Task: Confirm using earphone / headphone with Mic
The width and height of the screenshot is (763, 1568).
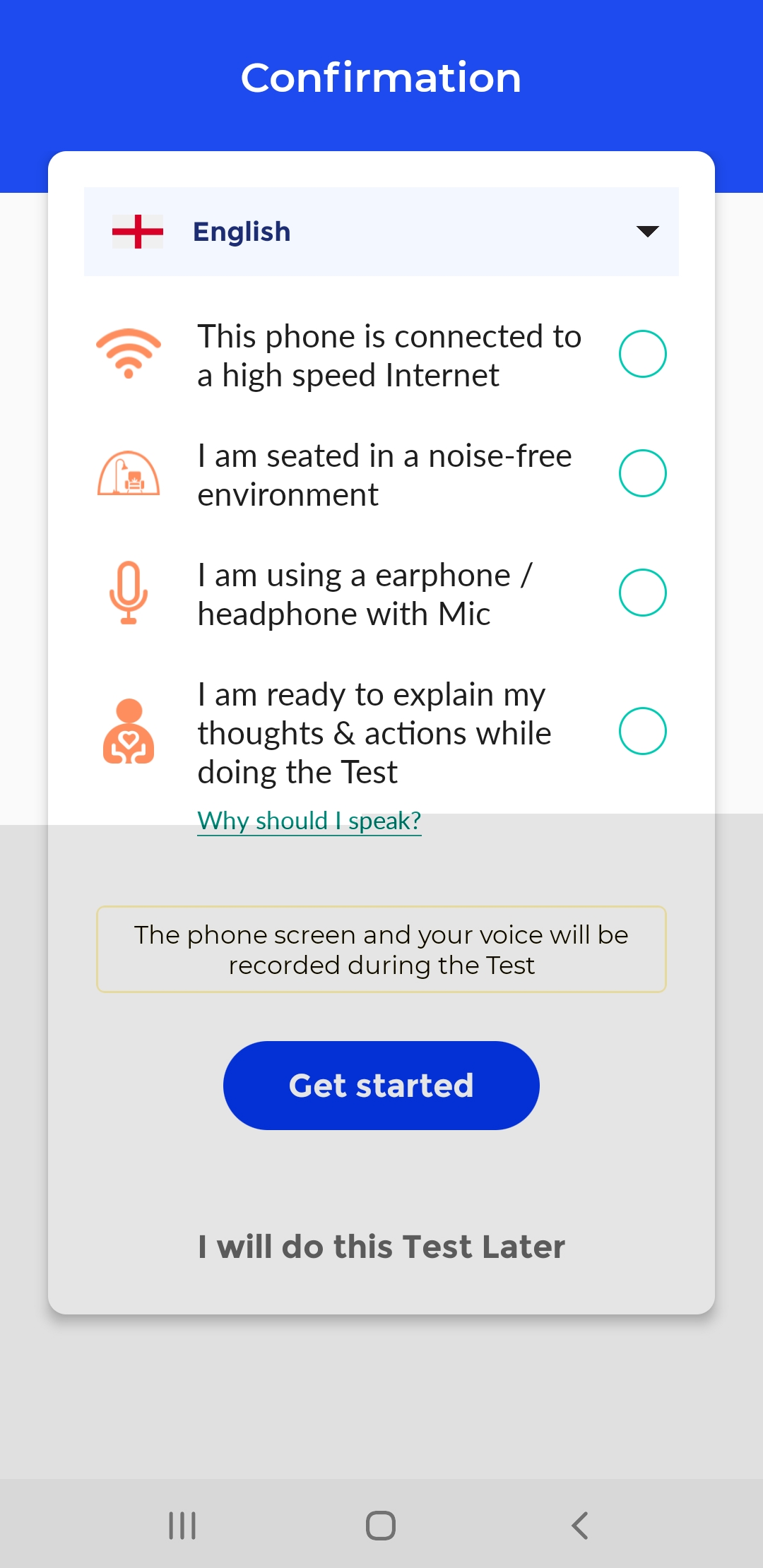Action: 642,593
